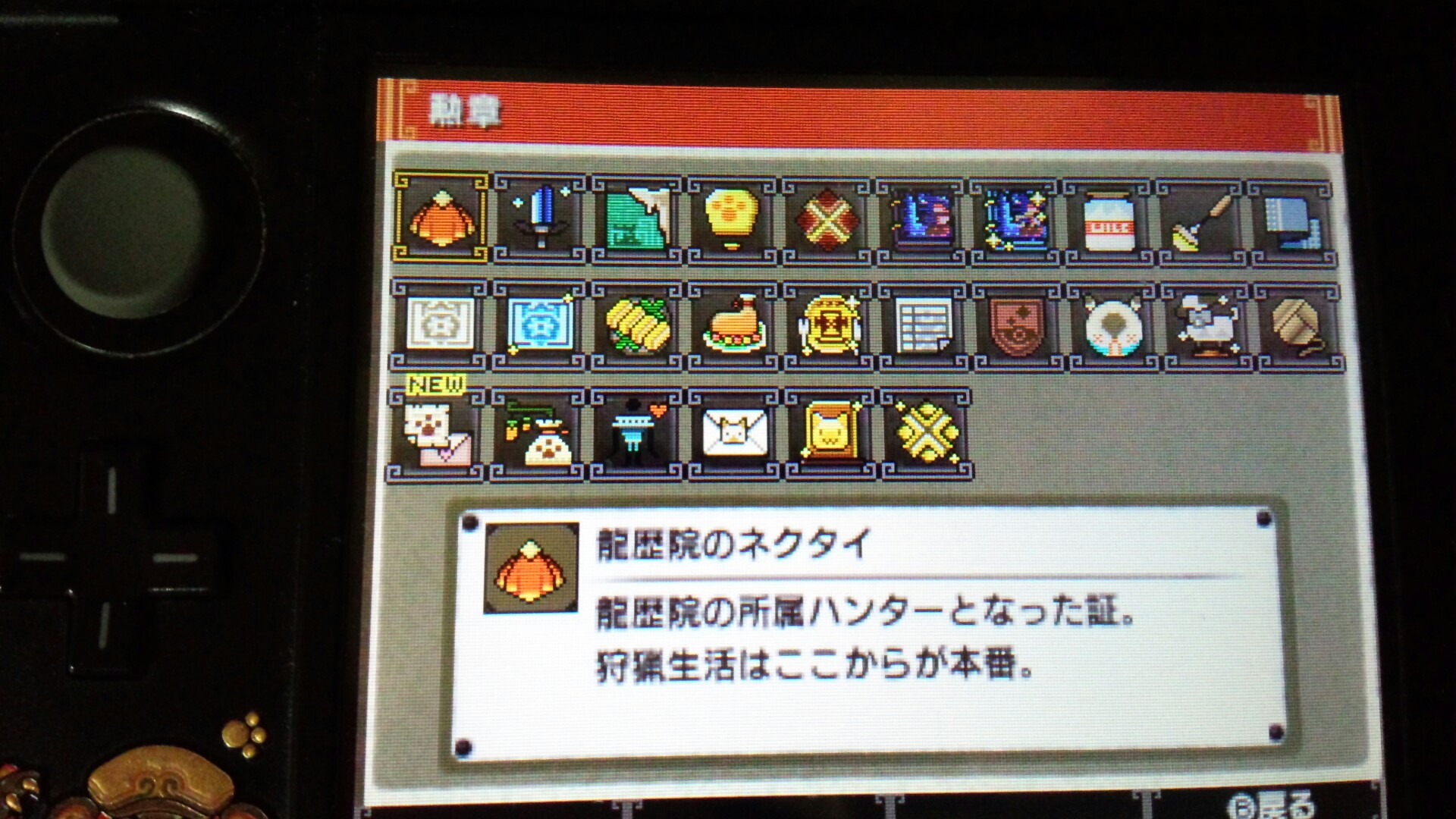Select the roast meat dish medal
Screen dimensions: 1456x819
point(733,328)
